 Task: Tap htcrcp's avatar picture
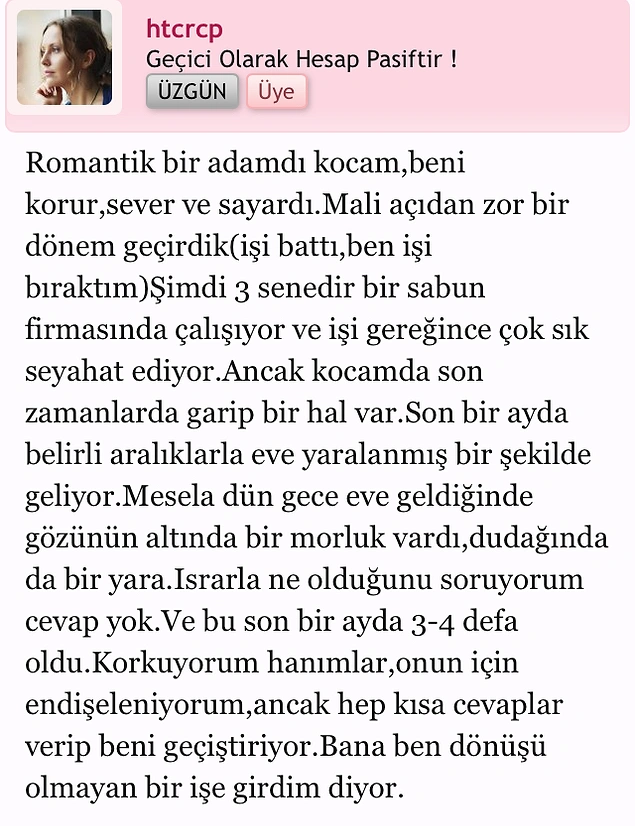pos(64,58)
